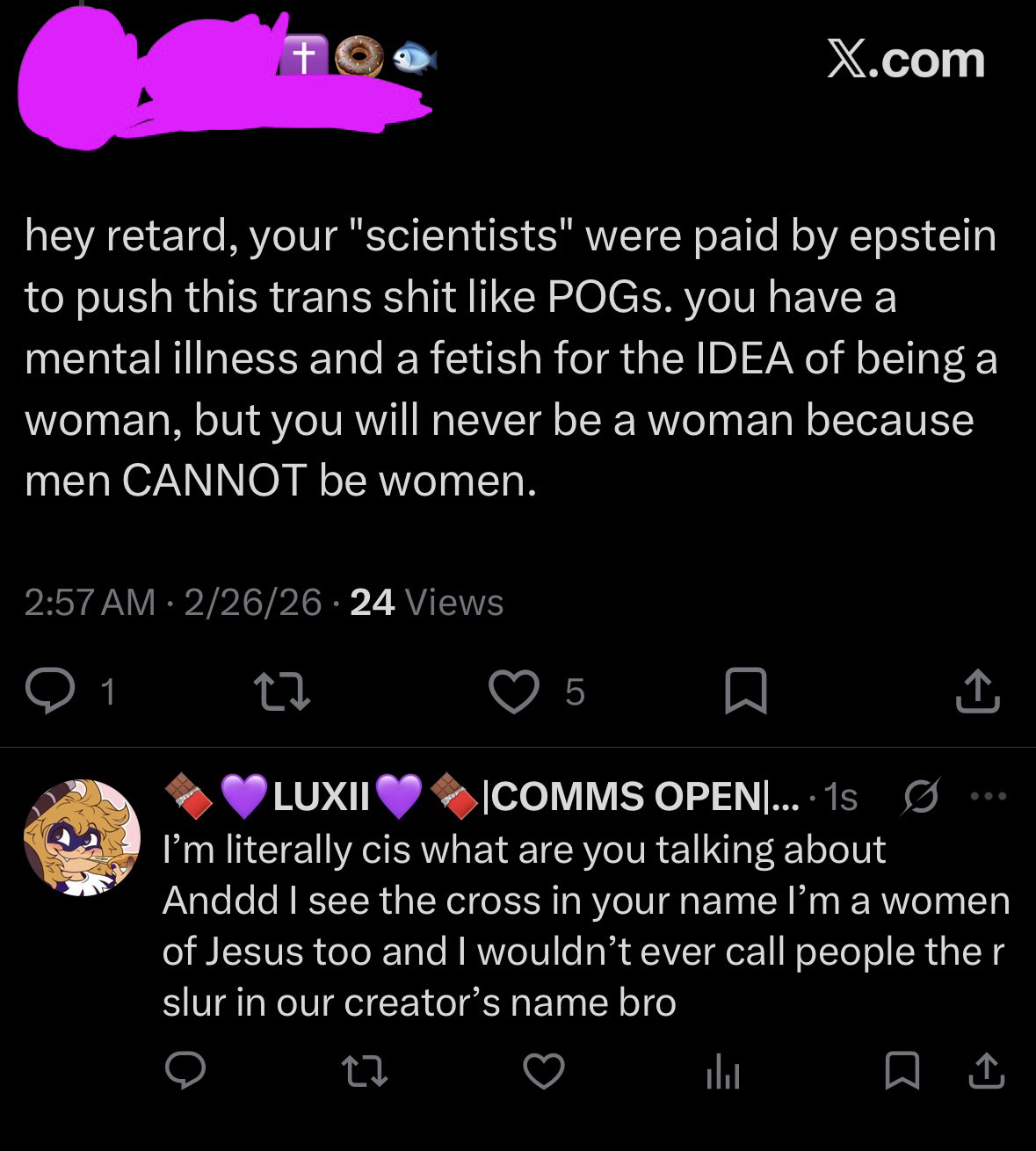Like LUXII's comment
The width and height of the screenshot is (1036, 1151).
tap(544, 1071)
